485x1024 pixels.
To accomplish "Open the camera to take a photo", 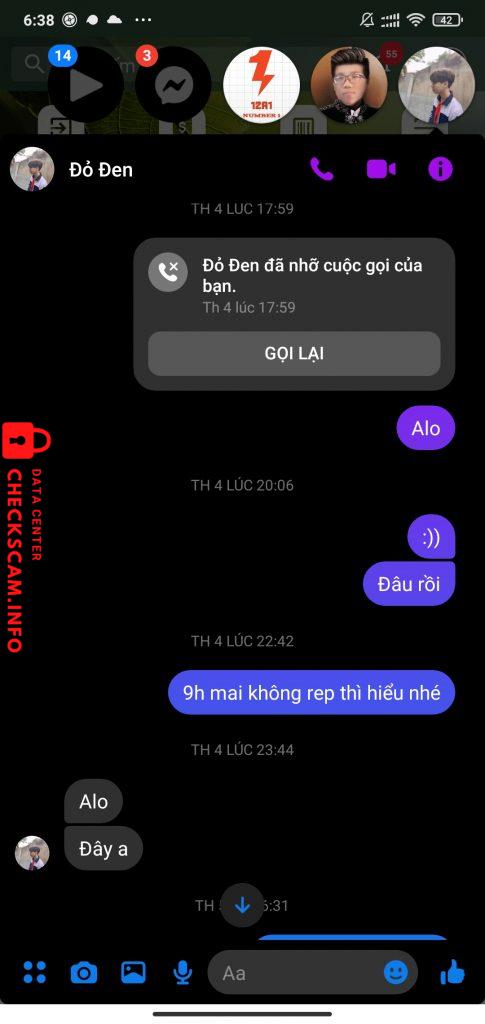I will (x=84, y=973).
